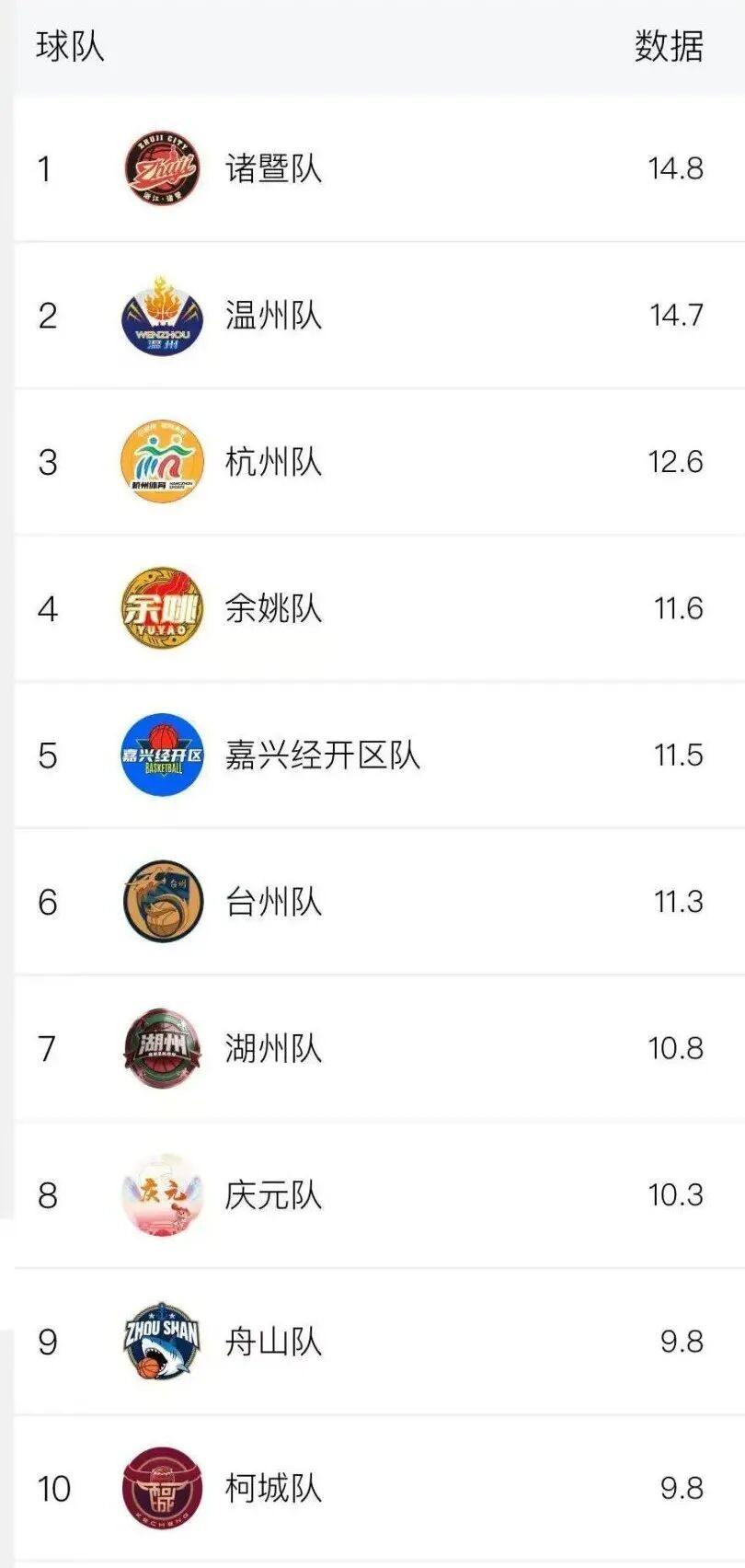Select 杭州队 in the ranking list
The width and height of the screenshot is (745, 1568).
(x=379, y=462)
